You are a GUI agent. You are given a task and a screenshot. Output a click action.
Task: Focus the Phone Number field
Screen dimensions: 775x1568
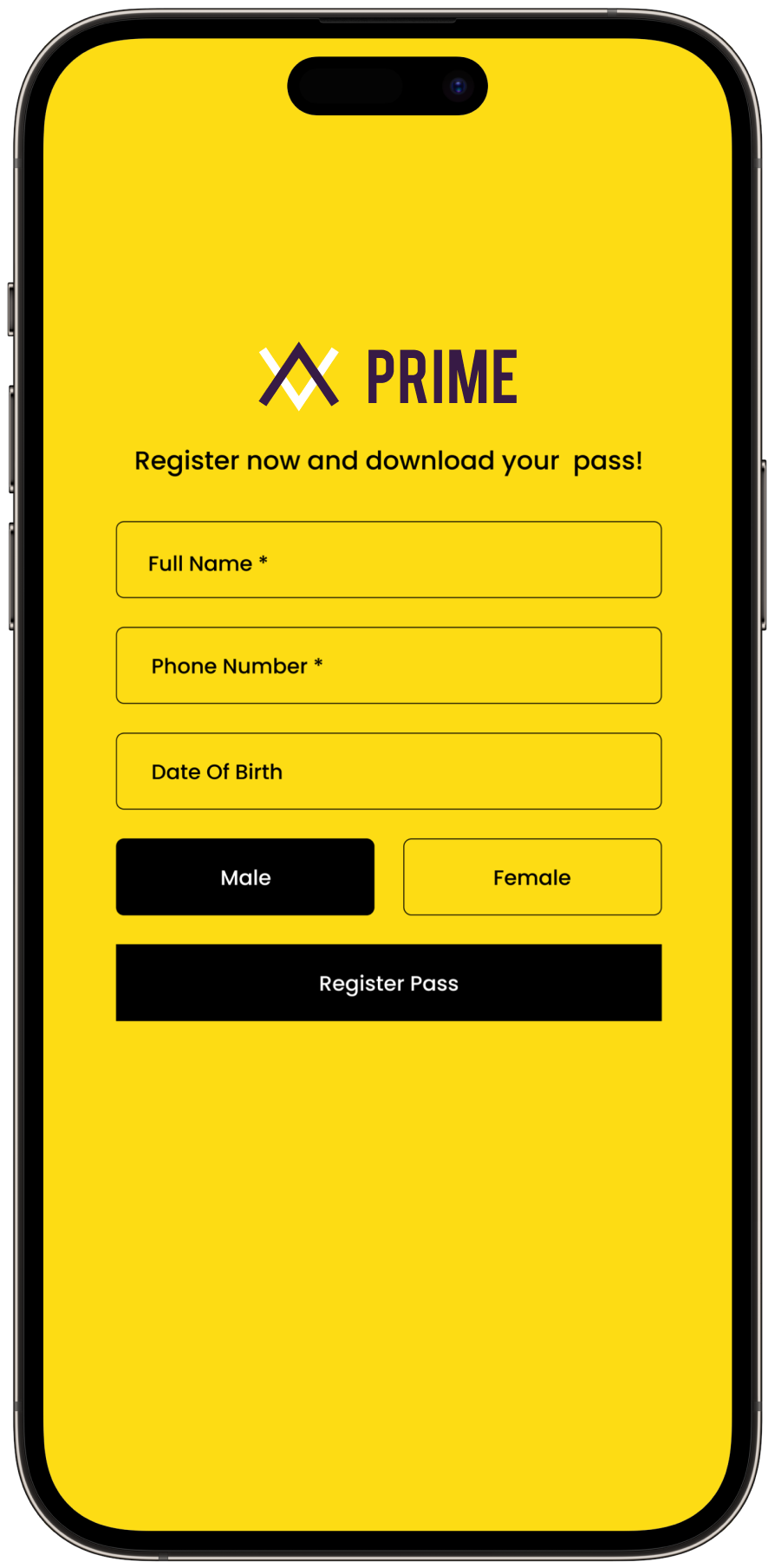[388, 666]
